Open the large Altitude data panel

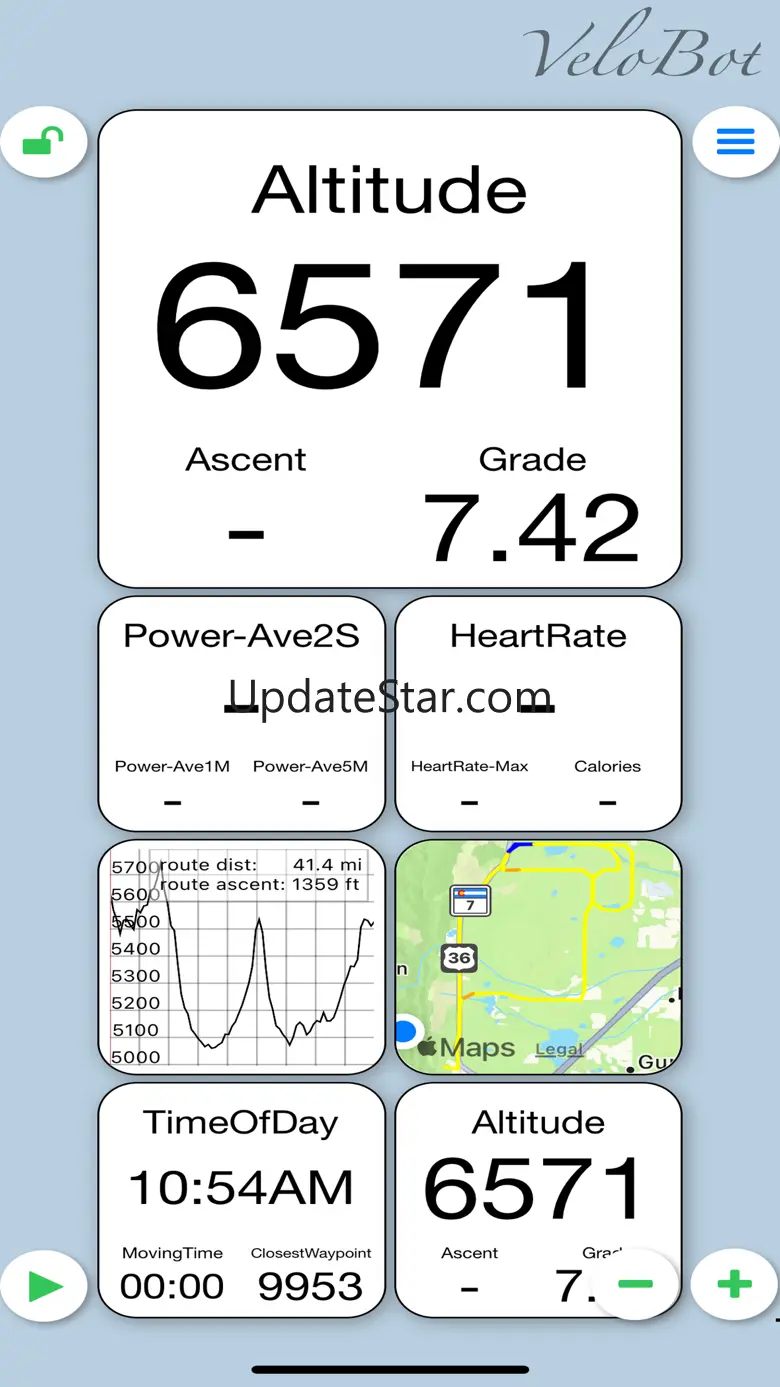point(390,348)
